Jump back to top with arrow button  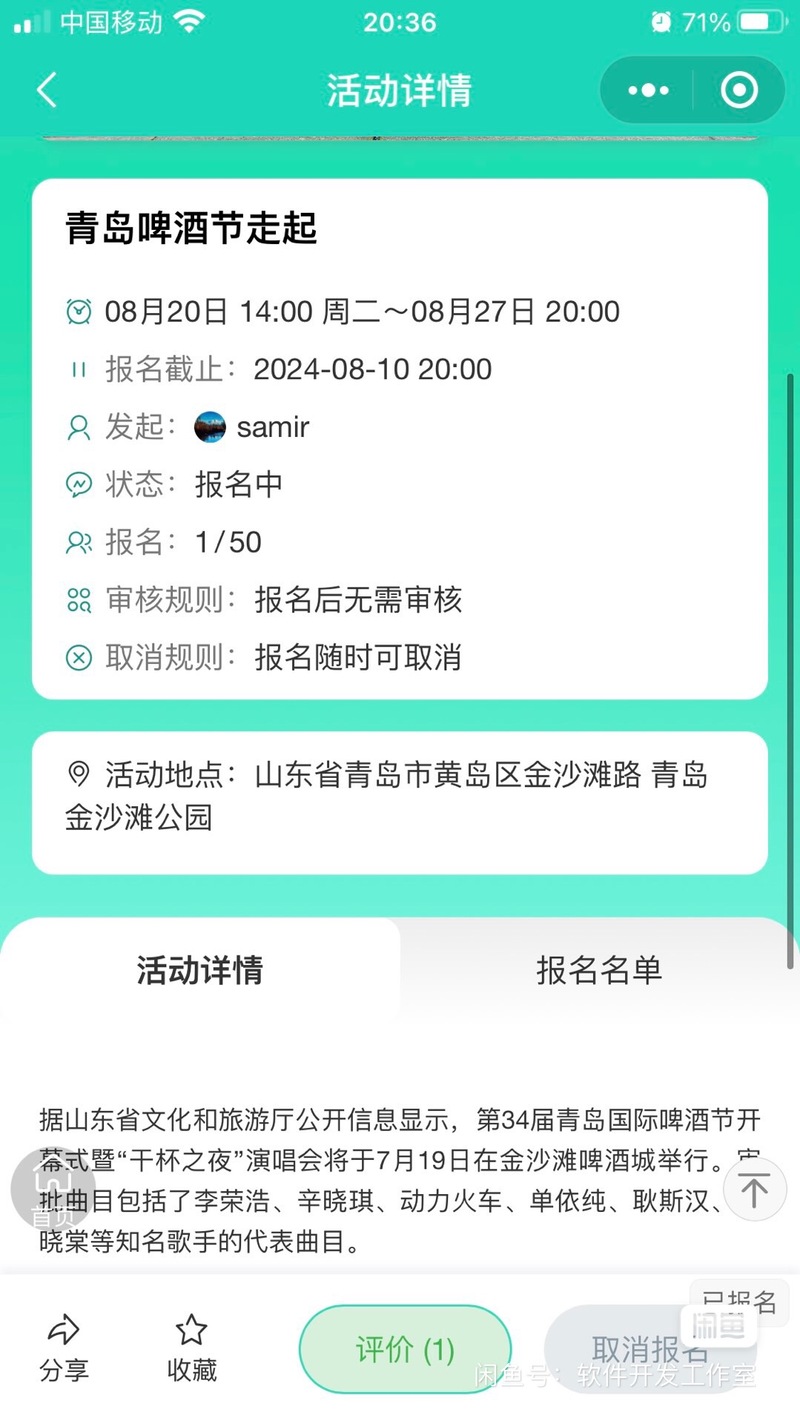point(755,1189)
